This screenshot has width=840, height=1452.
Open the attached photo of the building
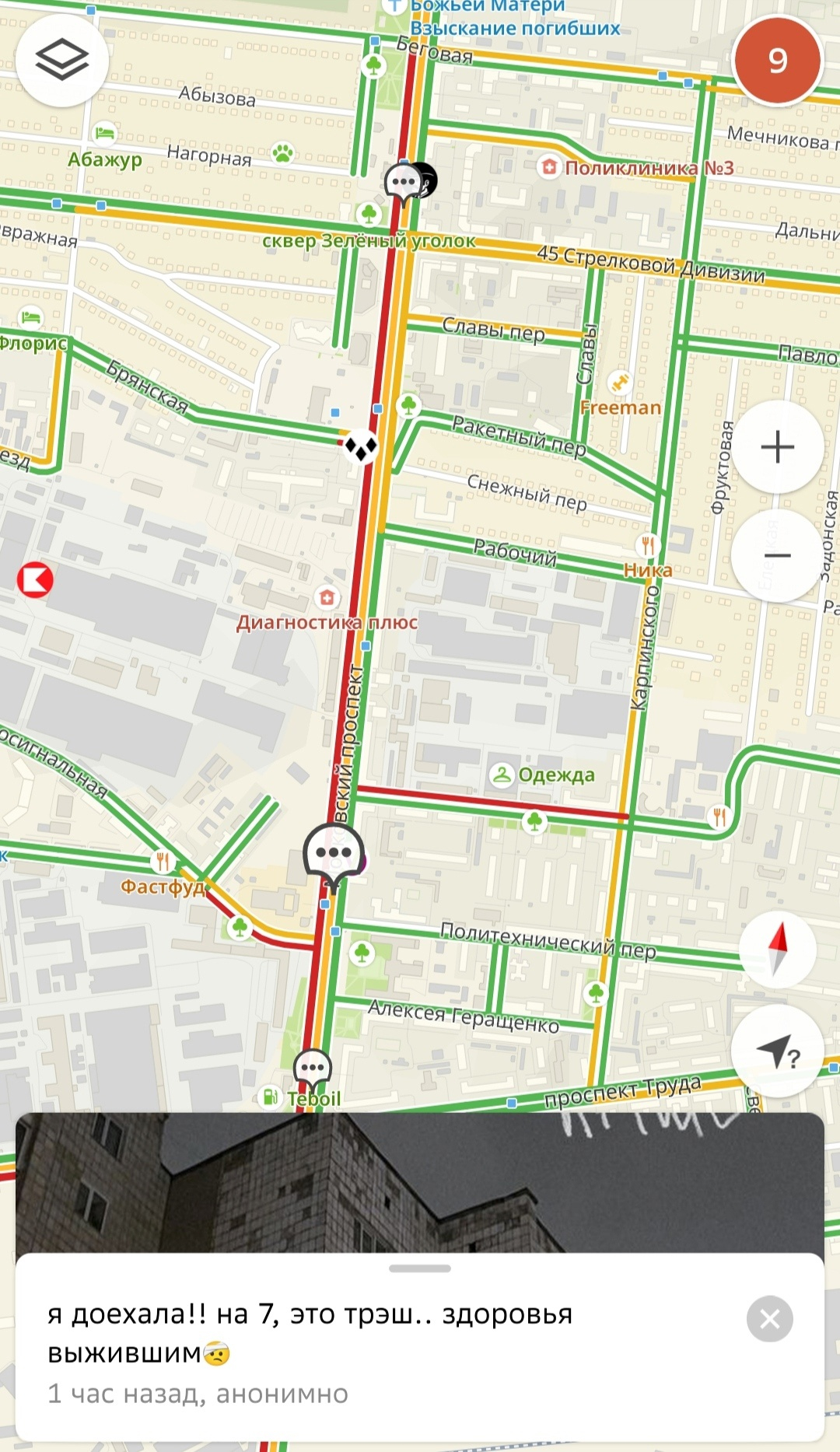pos(420,1182)
